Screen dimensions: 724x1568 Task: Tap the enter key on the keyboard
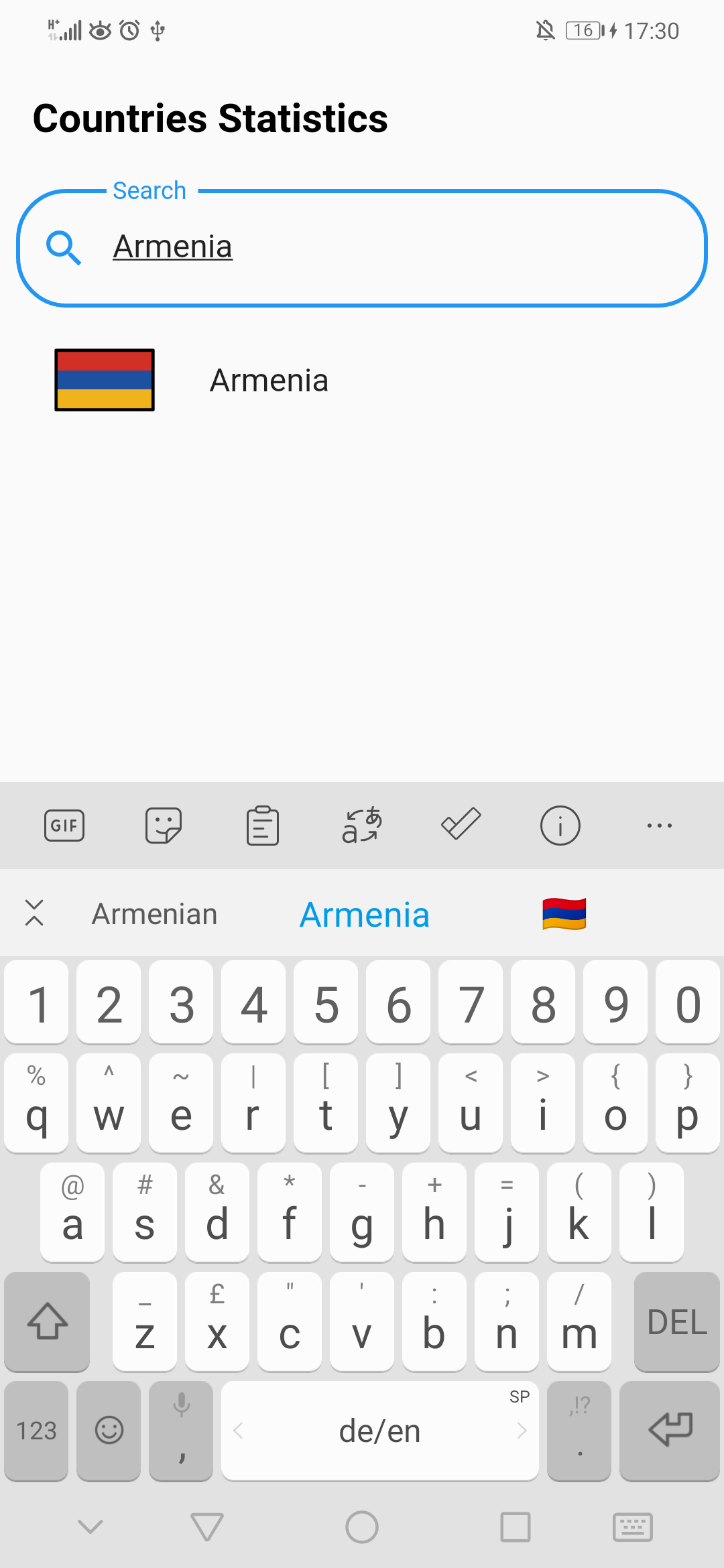point(670,1431)
